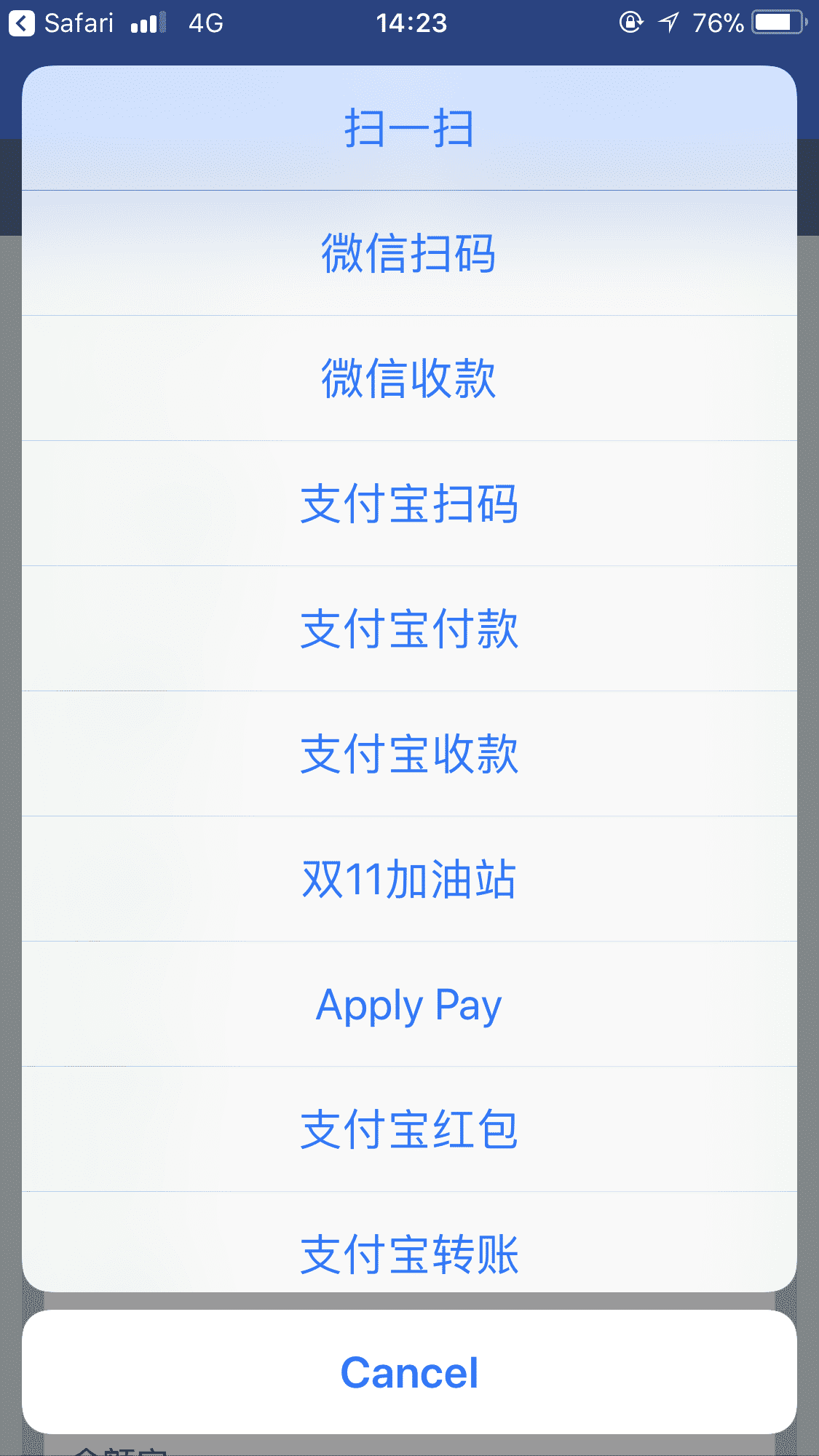This screenshot has width=819, height=1456.
Task: Tap the 支付宝付款 option
Action: pos(409,629)
